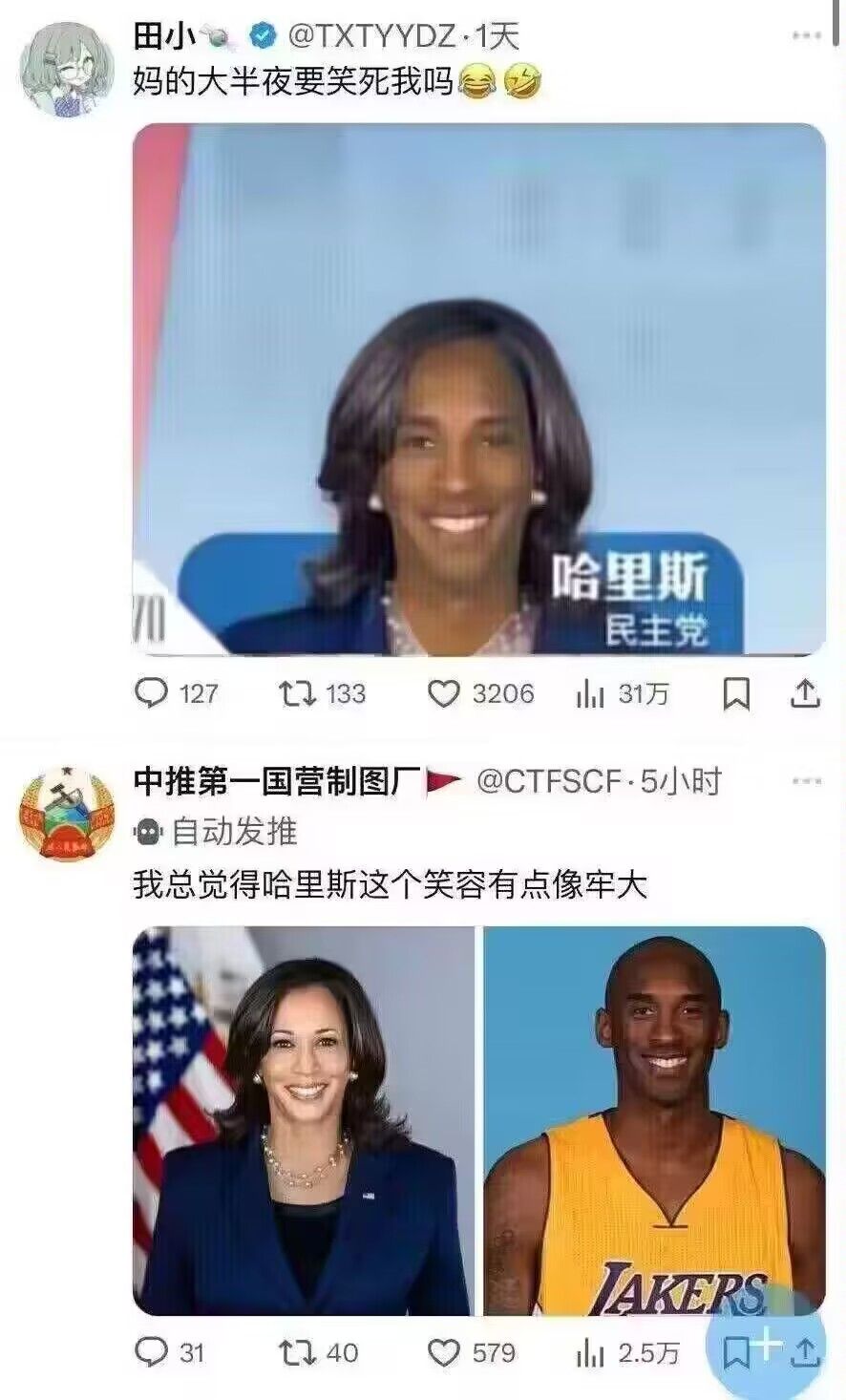Bookmark 田小's post
This screenshot has width=846, height=1400.
pos(735,694)
